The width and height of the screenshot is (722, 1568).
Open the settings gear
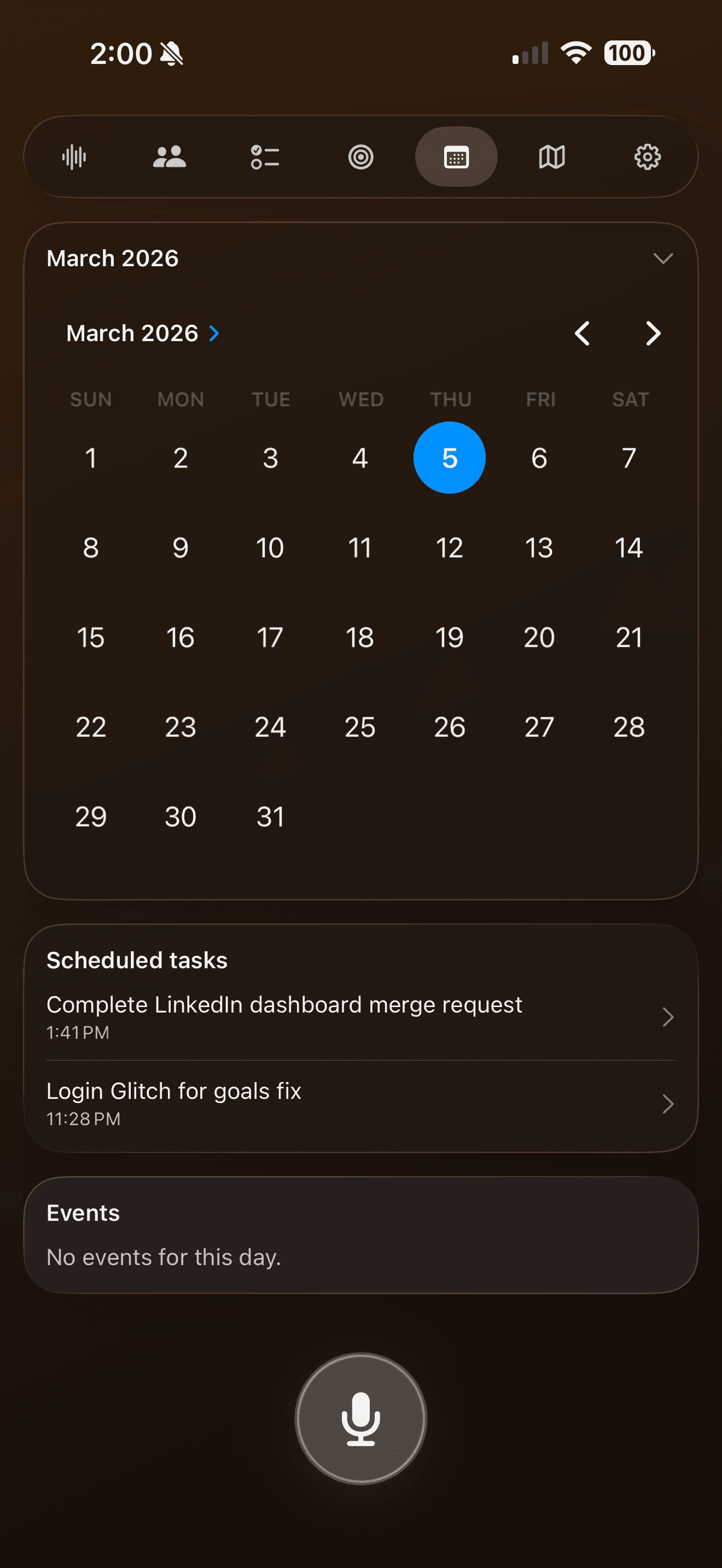point(647,156)
